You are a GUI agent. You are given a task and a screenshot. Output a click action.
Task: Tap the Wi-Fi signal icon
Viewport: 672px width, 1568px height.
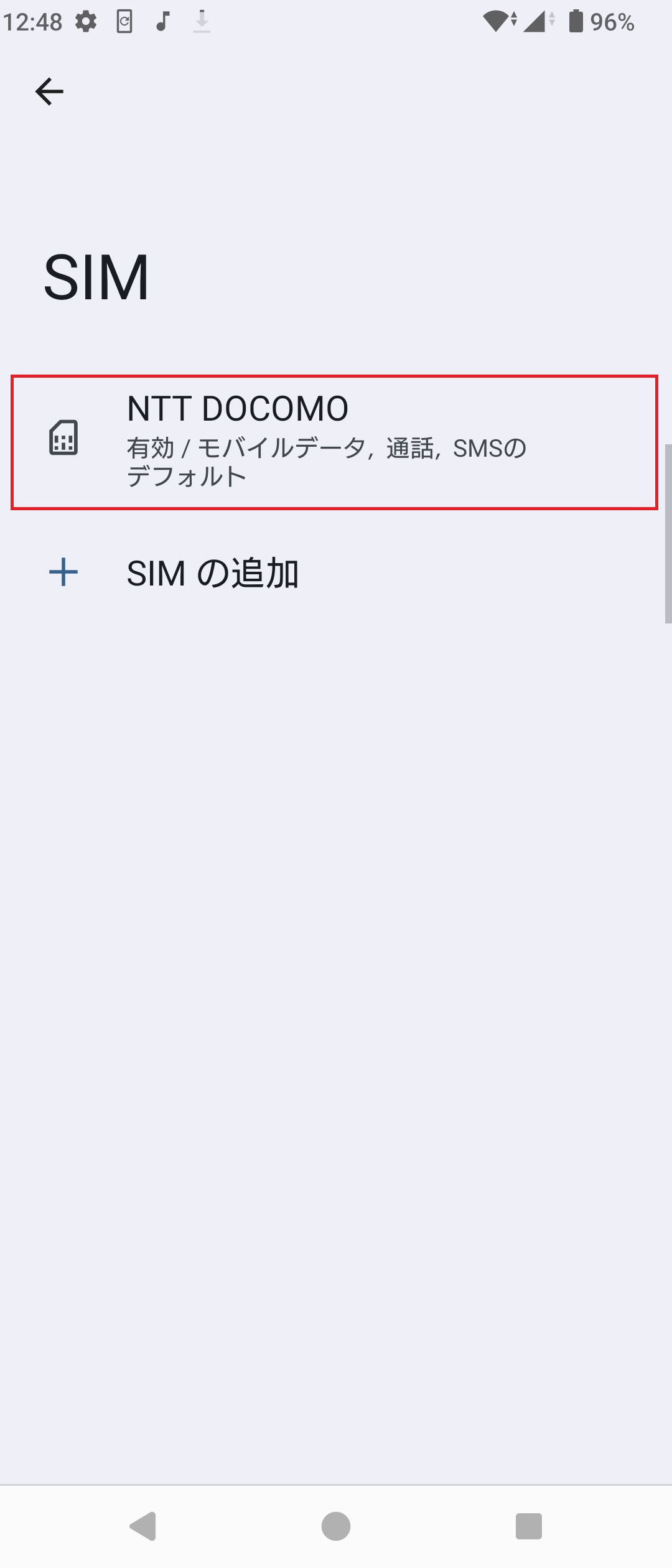tap(495, 21)
